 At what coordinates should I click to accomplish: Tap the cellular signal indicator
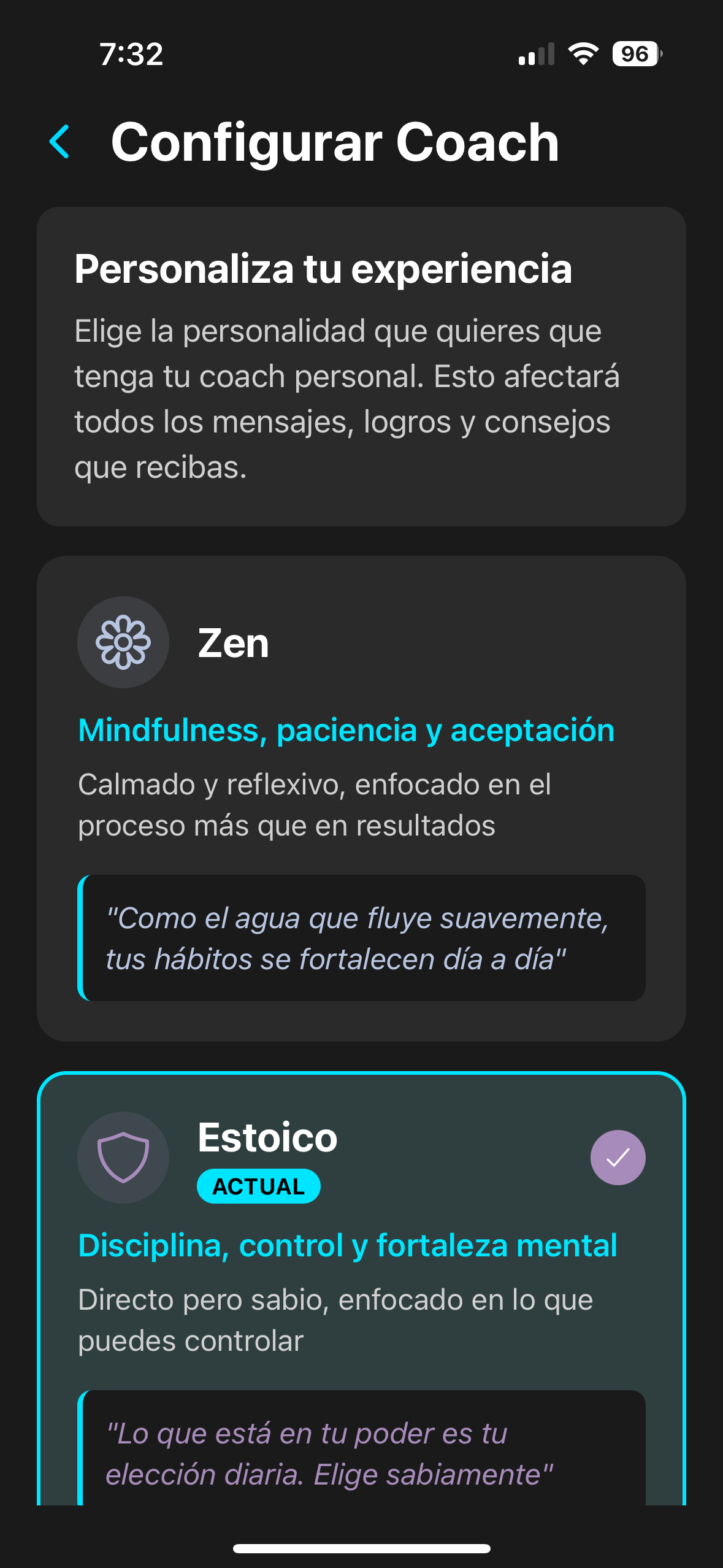pyautogui.click(x=537, y=55)
